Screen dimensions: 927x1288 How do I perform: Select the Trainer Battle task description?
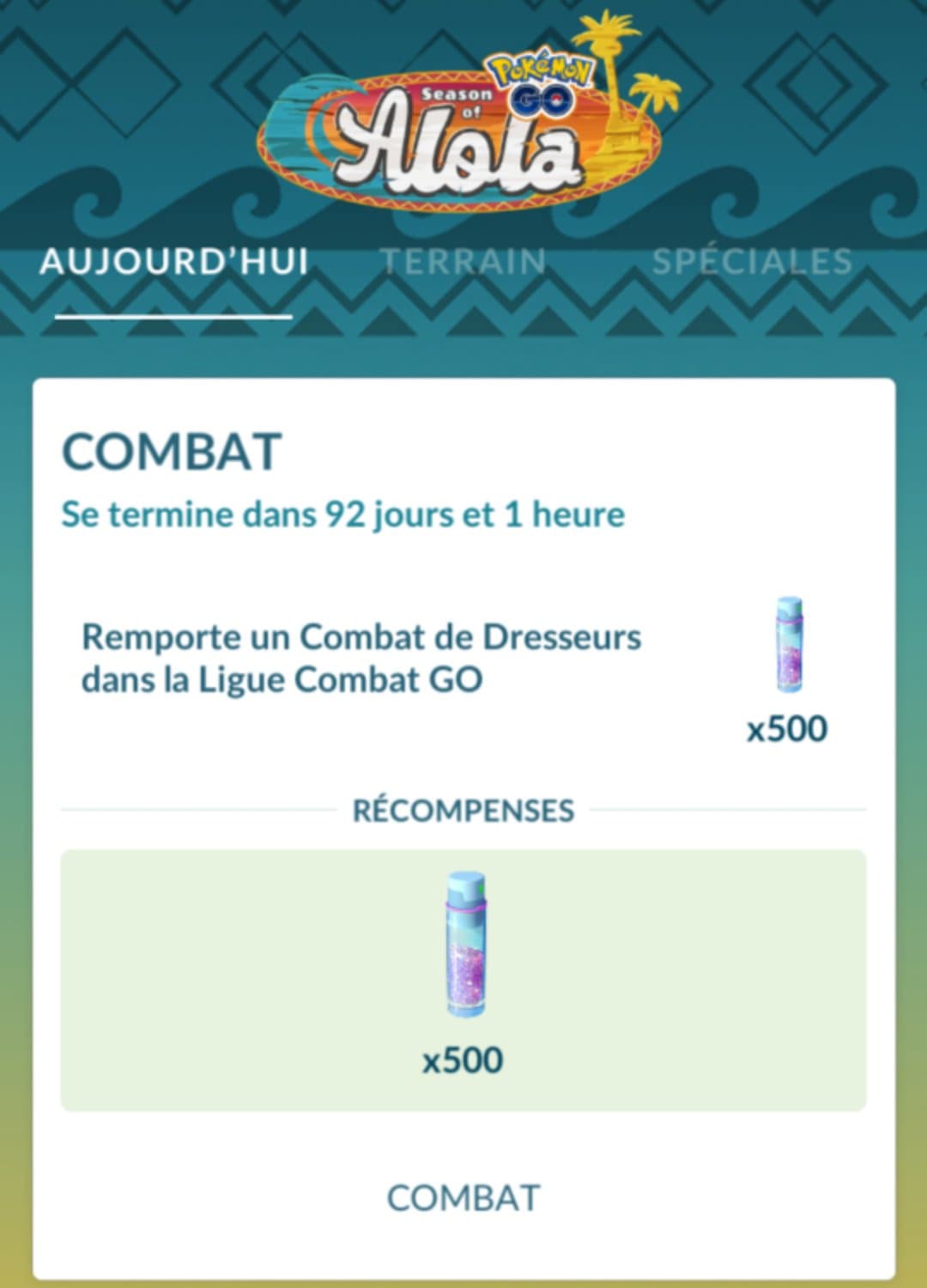[x=360, y=657]
